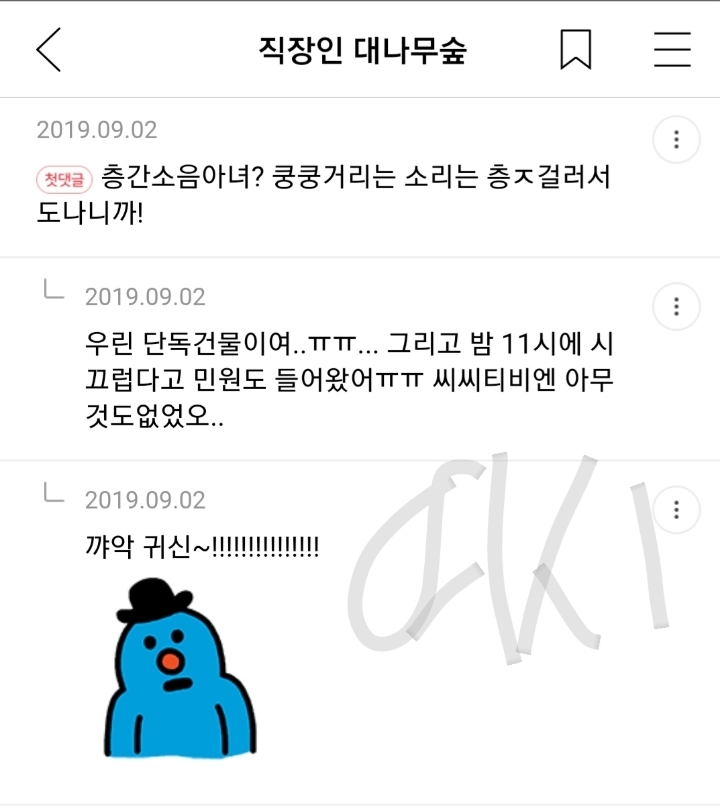Open options for the 꺄악 귀신 reply

(x=677, y=510)
